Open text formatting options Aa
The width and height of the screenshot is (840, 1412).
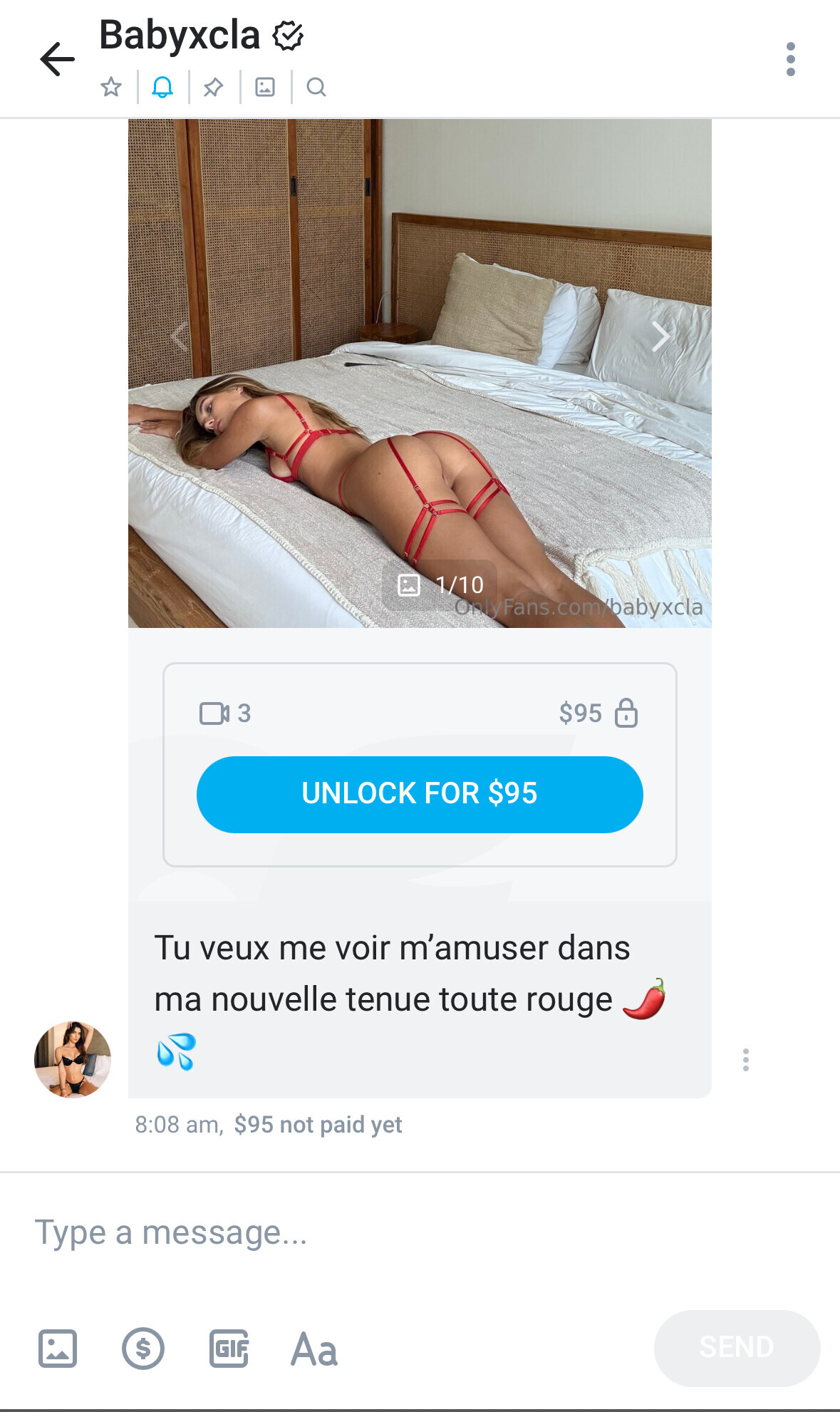pos(314,1349)
